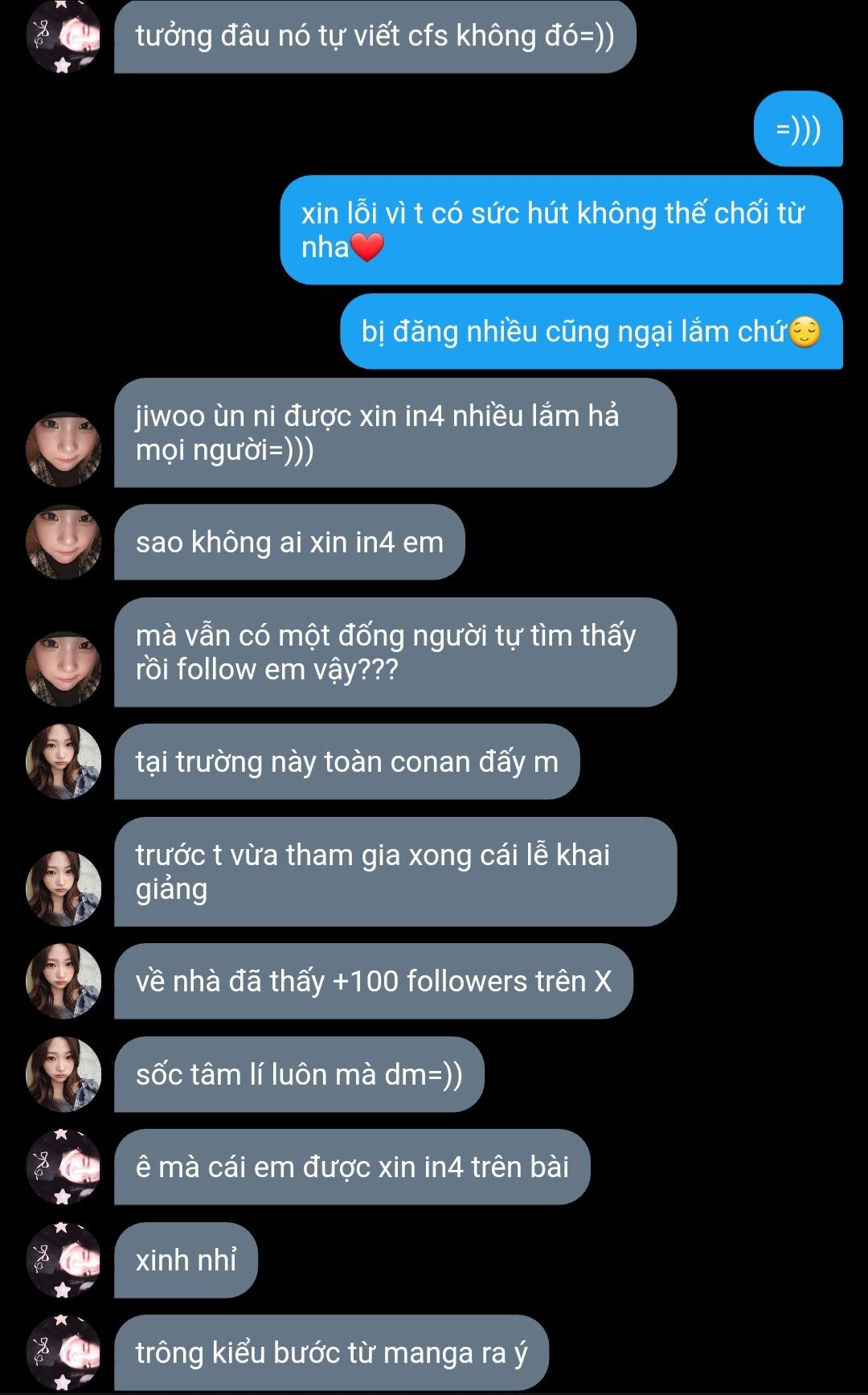View profile beside 'tại trường này toàn conan'

[63, 761]
